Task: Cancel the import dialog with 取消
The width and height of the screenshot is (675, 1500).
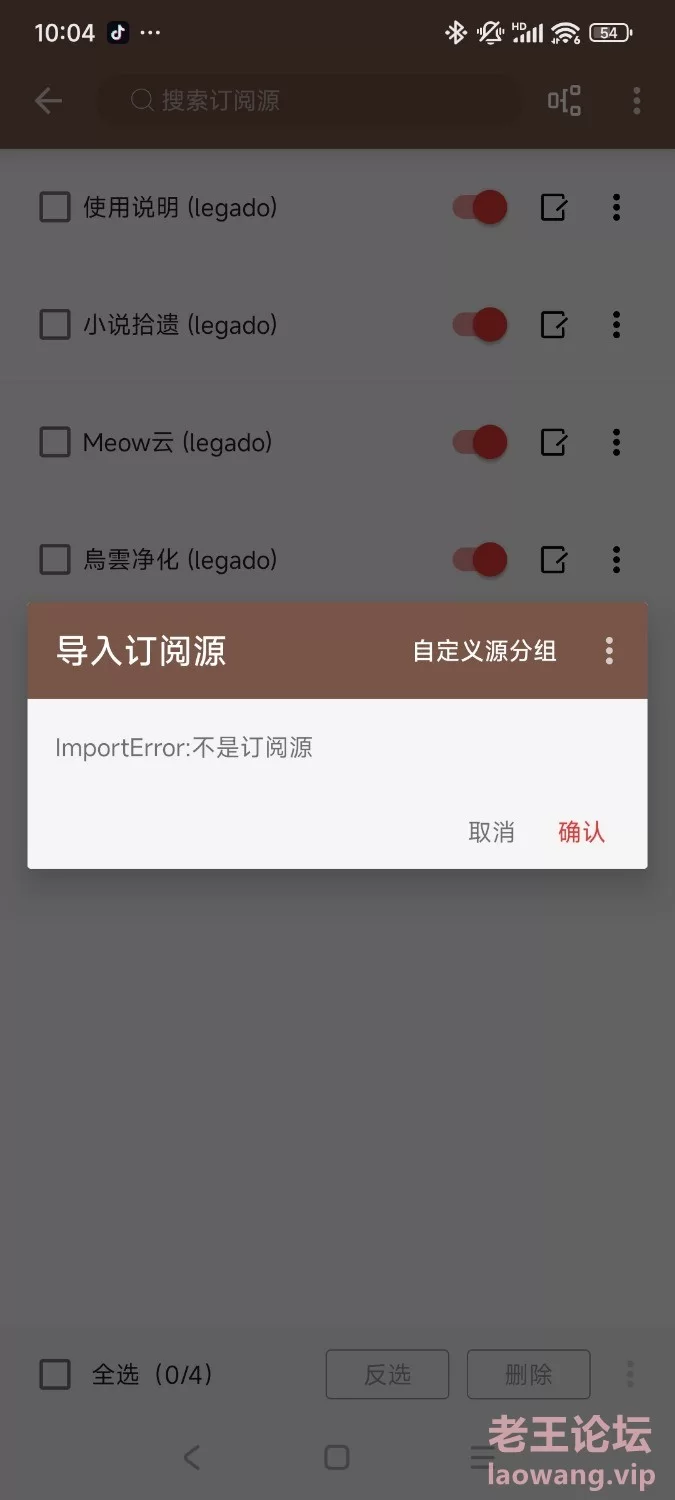Action: pos(491,832)
